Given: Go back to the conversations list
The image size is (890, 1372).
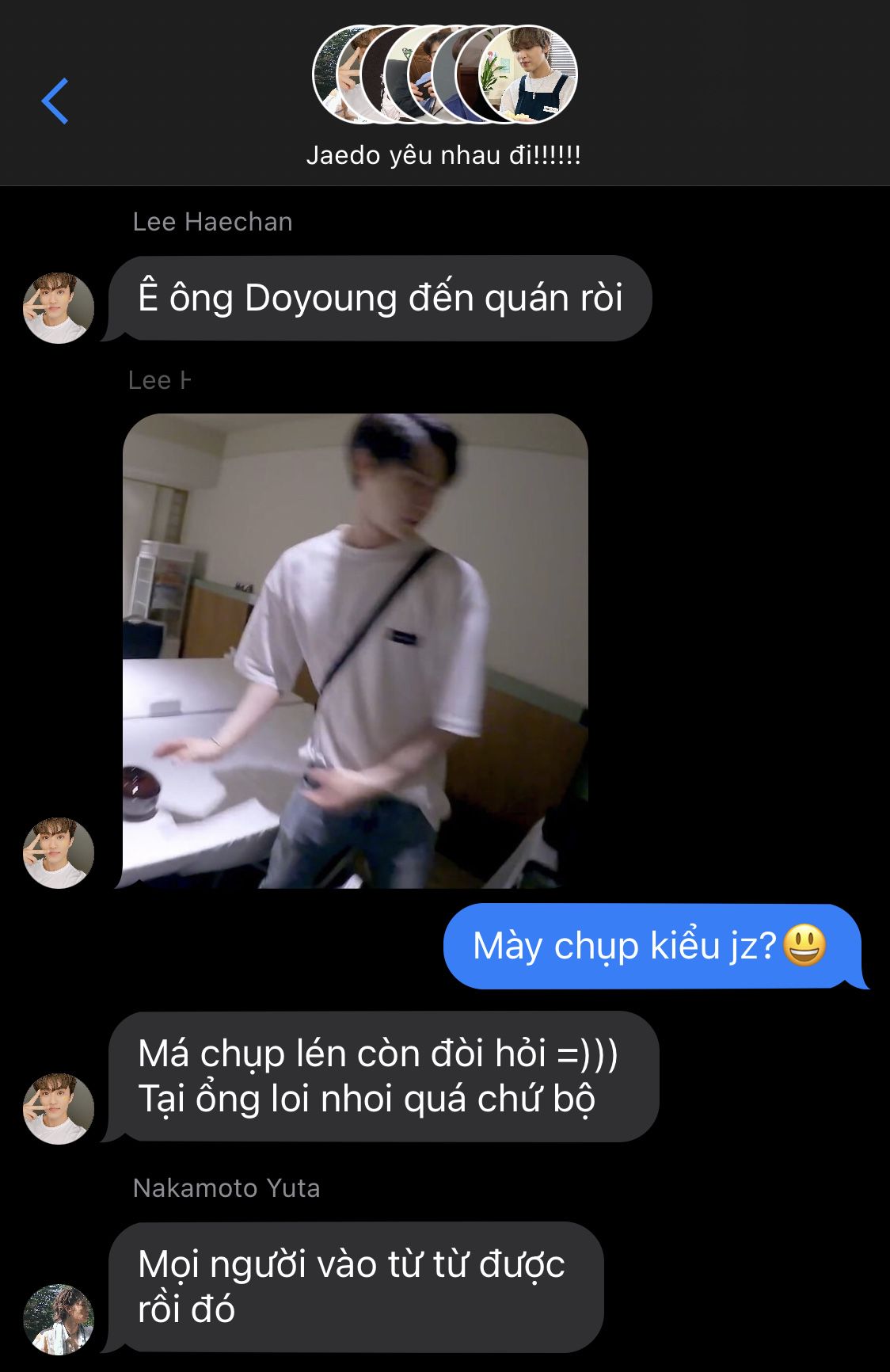Looking at the screenshot, I should coord(55,101).
